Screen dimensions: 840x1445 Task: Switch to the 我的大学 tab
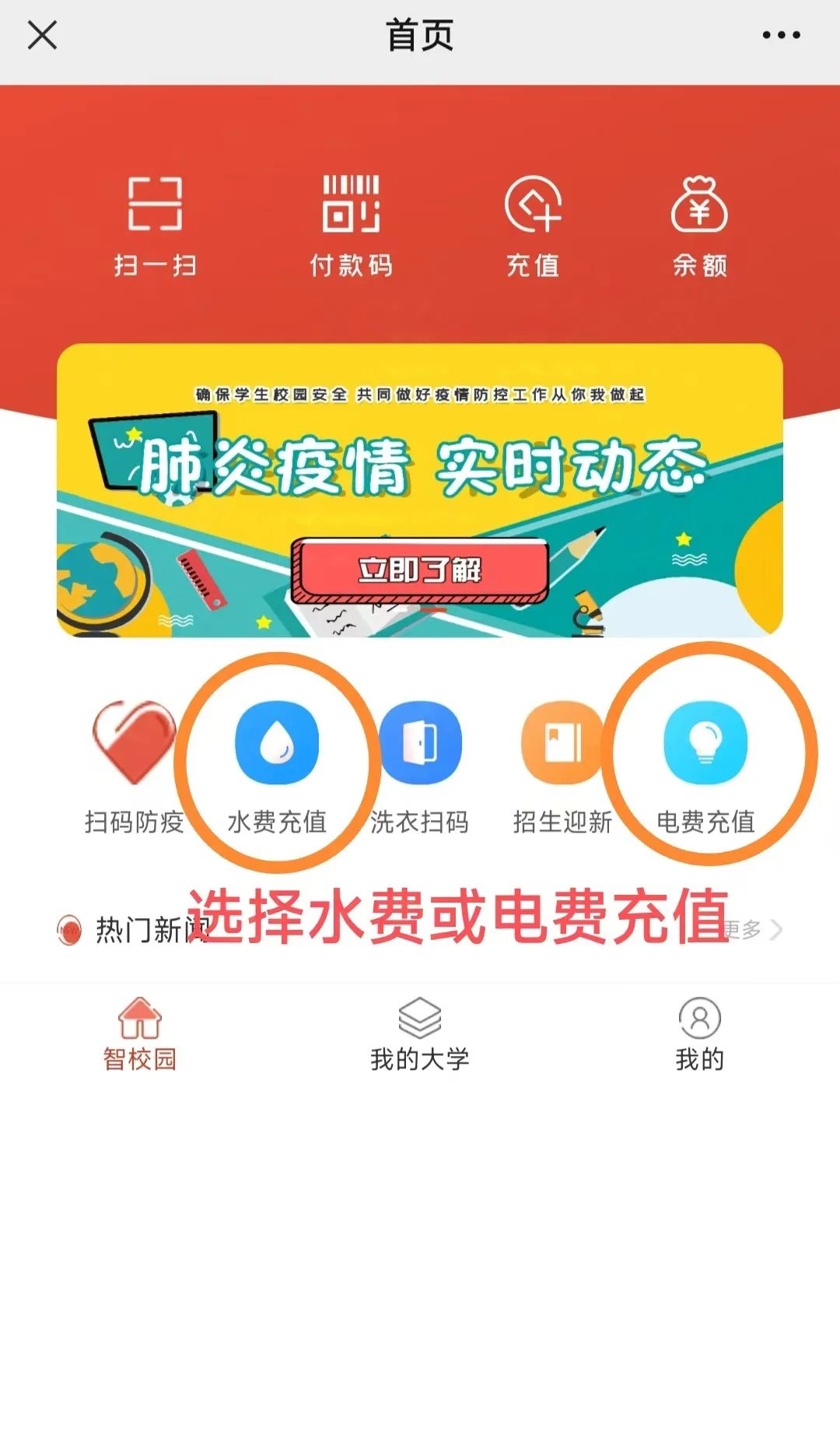(420, 1035)
